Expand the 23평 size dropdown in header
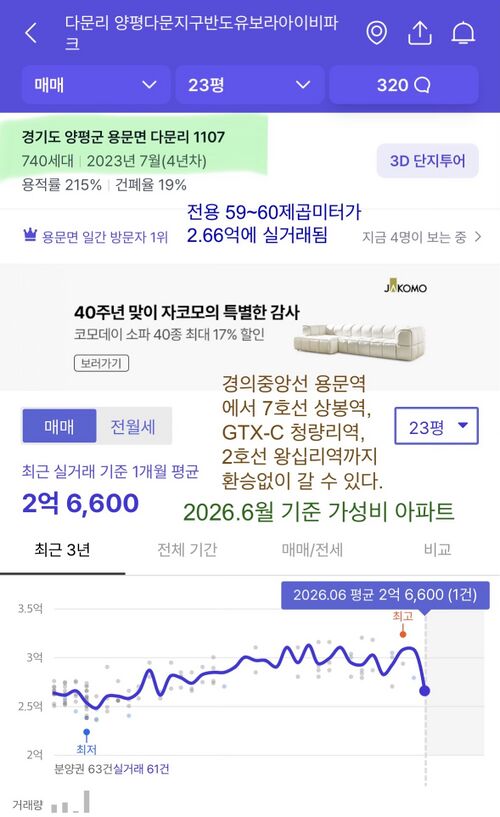Viewport: 500px width, 817px height. click(x=249, y=84)
